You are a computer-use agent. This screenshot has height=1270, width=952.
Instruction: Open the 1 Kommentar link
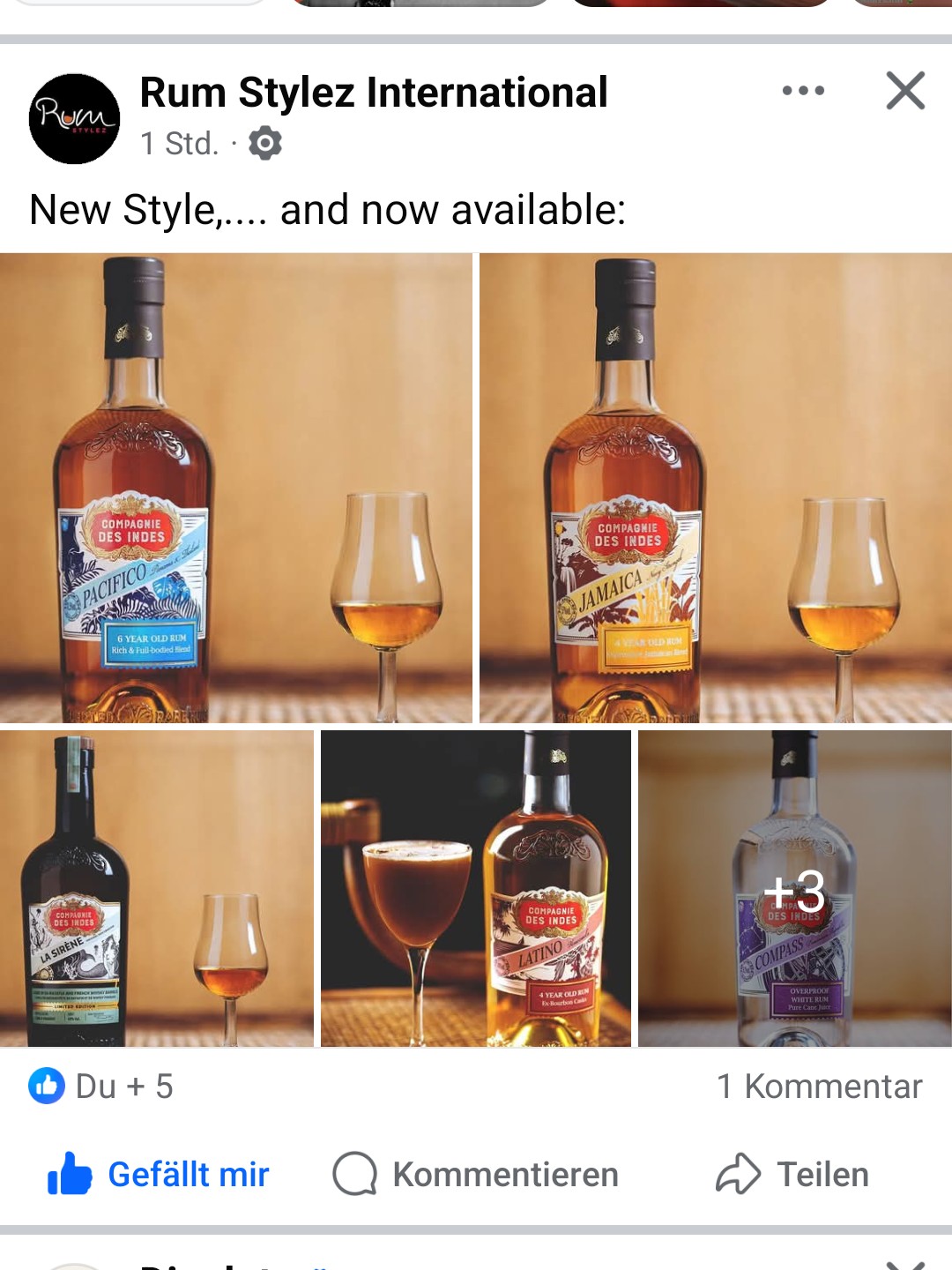[819, 1087]
